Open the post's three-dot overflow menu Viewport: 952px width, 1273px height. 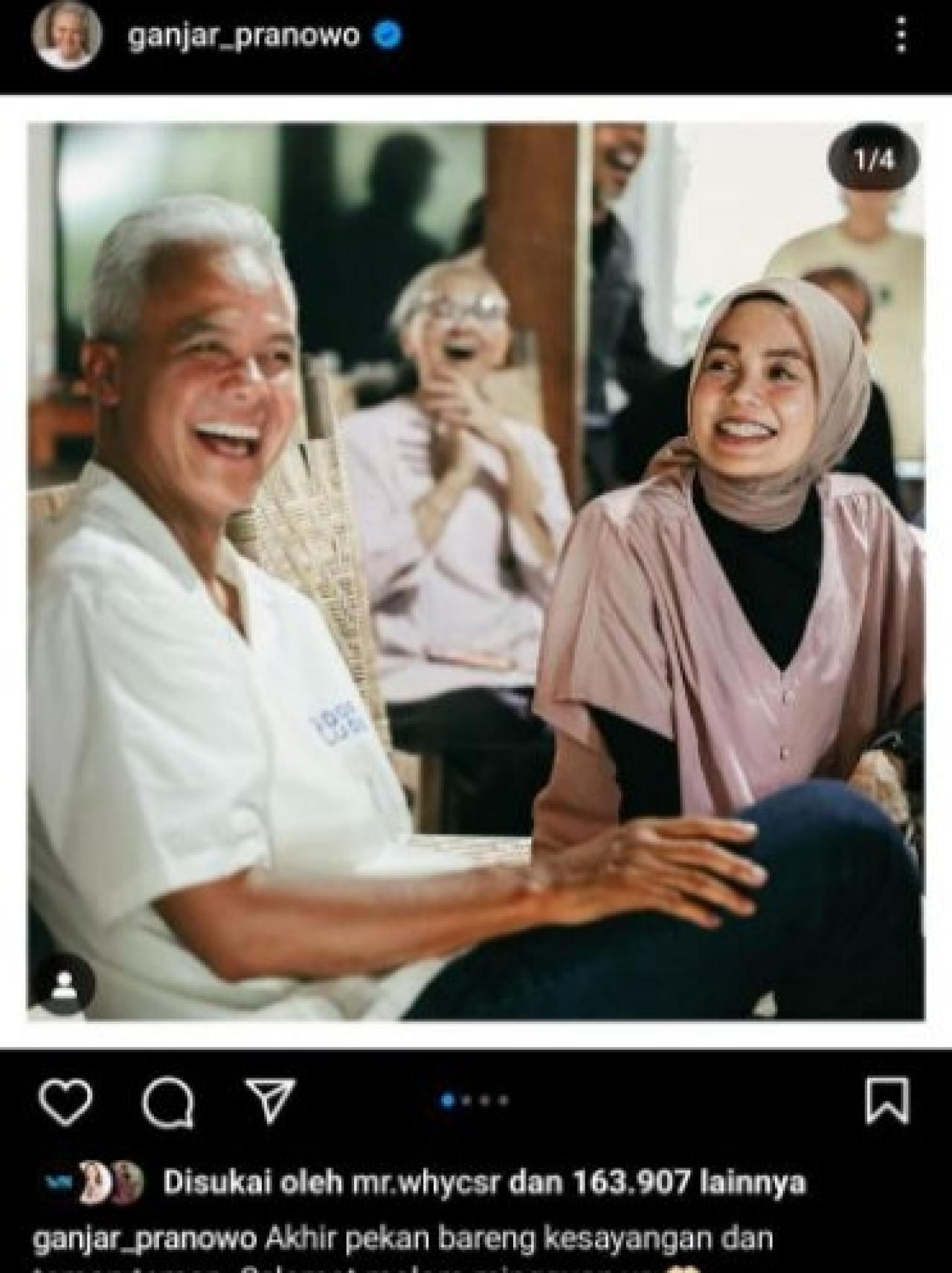coord(901,36)
